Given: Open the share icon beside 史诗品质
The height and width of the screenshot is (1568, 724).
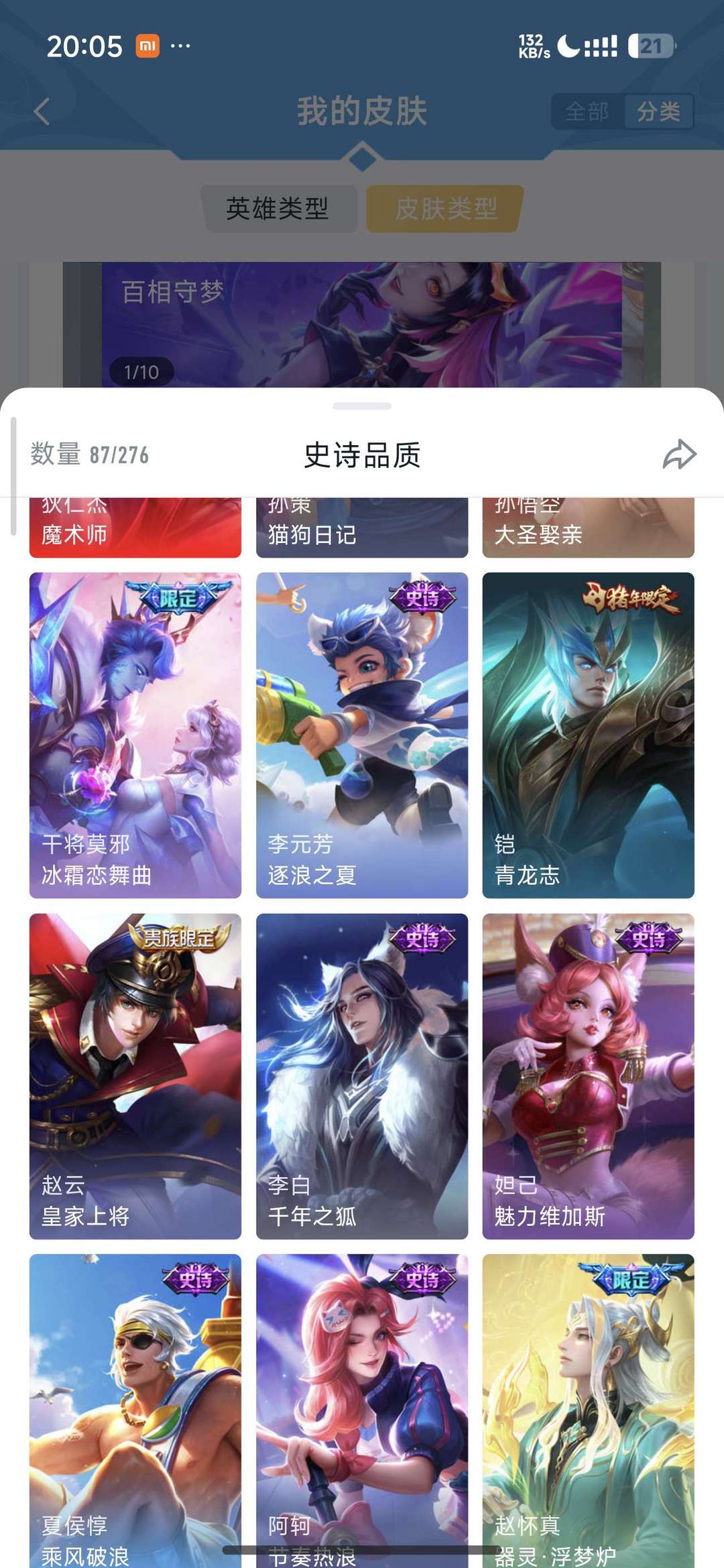Looking at the screenshot, I should (678, 454).
